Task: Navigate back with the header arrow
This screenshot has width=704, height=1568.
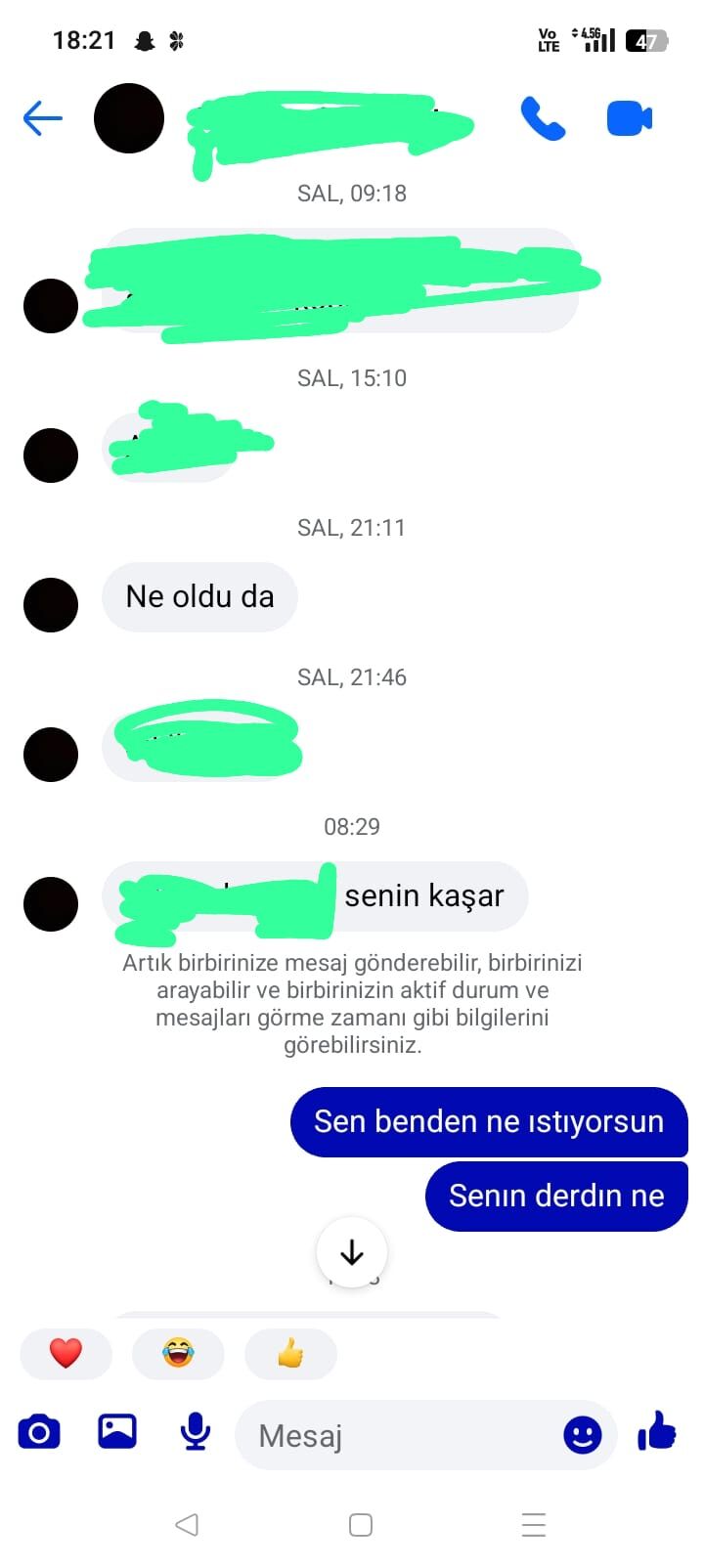Action: 41,117
